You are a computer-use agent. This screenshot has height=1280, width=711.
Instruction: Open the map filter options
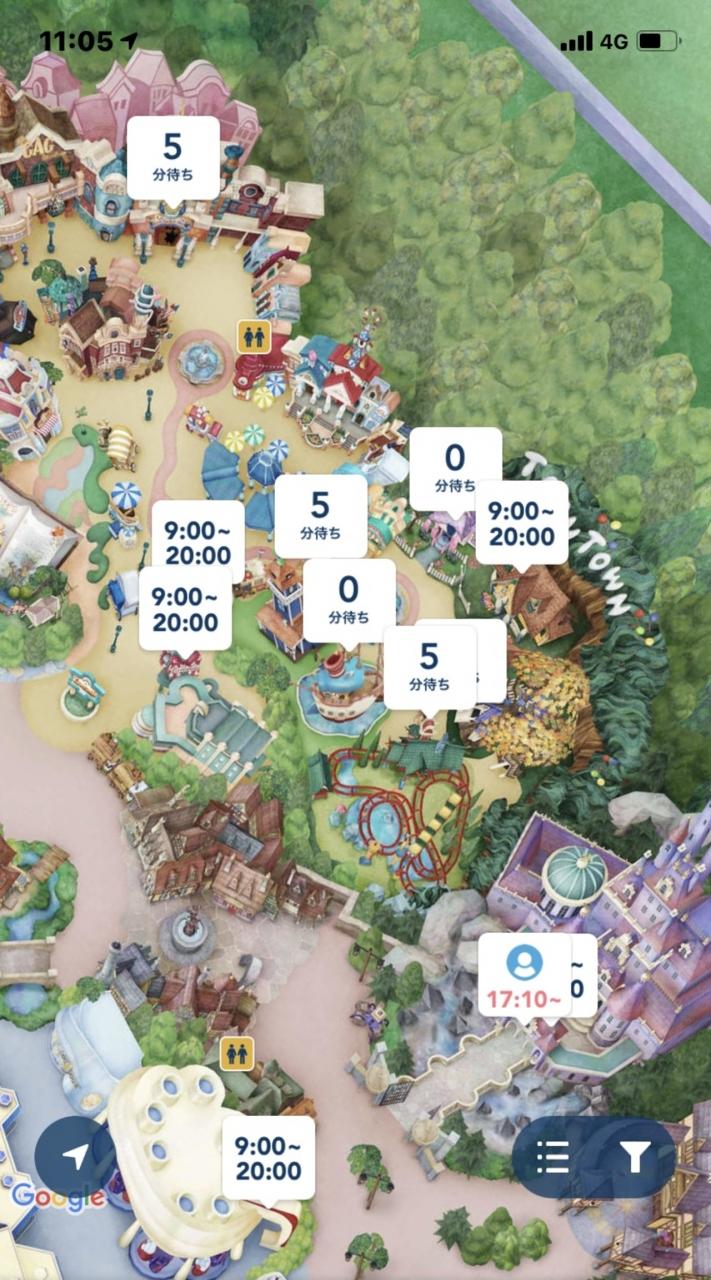click(634, 1157)
